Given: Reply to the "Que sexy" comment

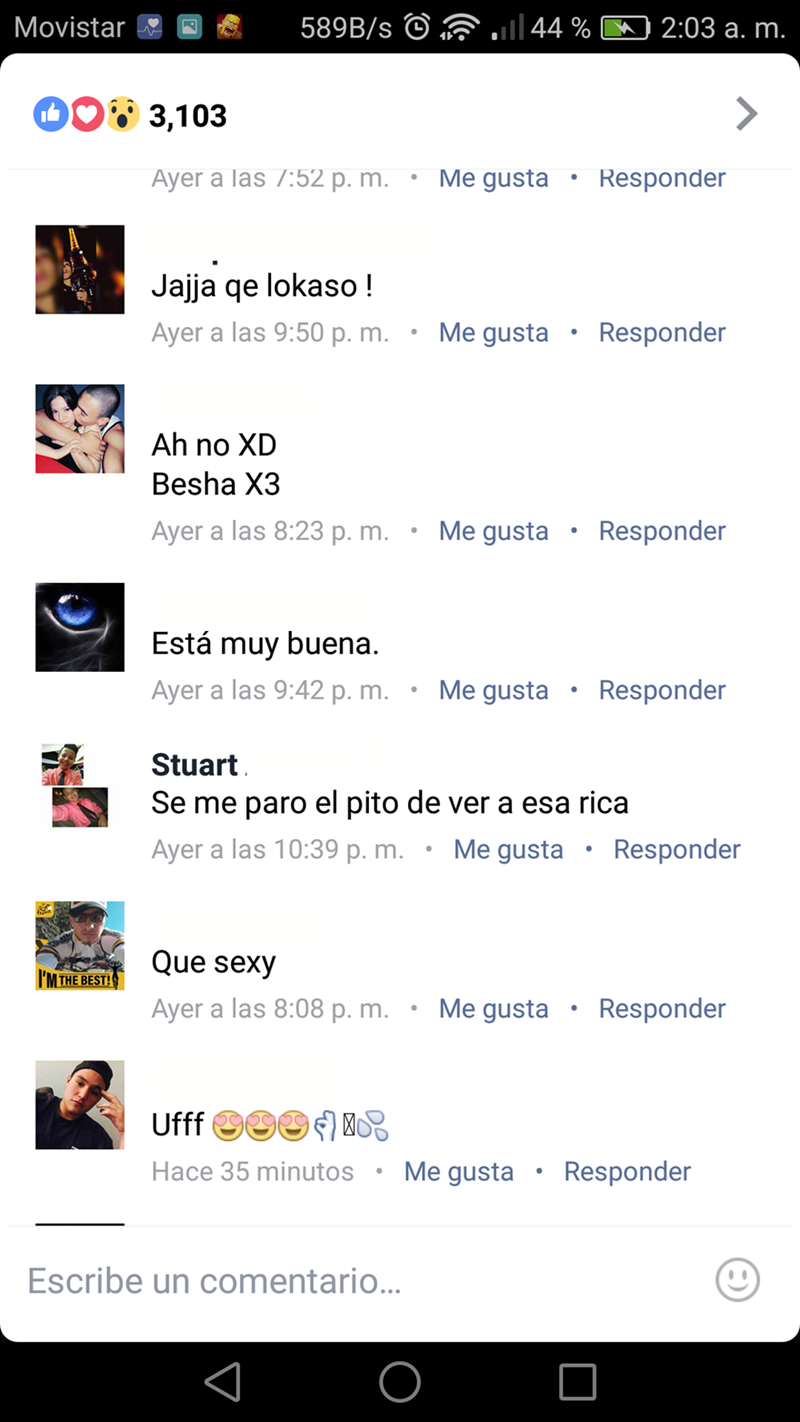Looking at the screenshot, I should click(662, 1008).
